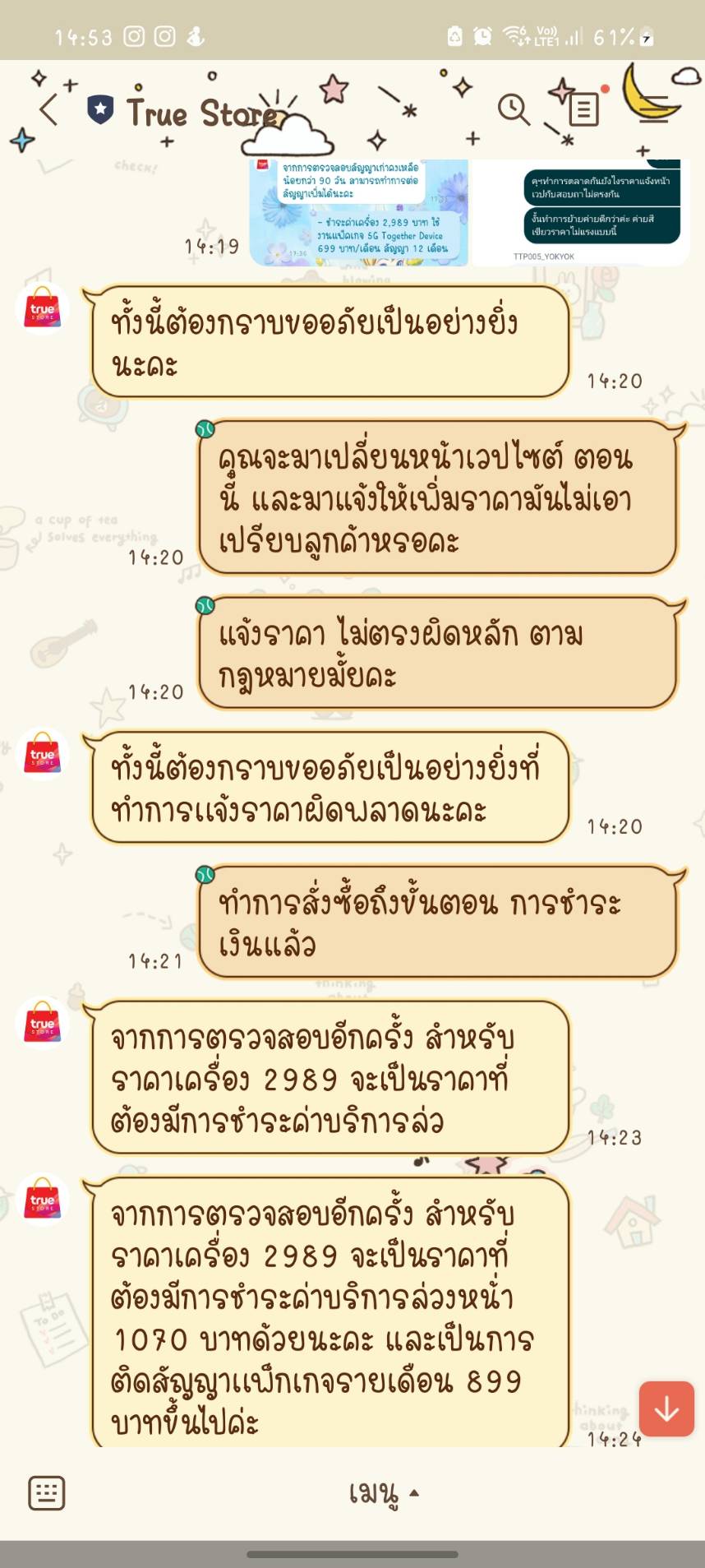The width and height of the screenshot is (705, 1568).
Task: Open the TTP005_YOKYOK screenshot image
Action: coord(581,212)
